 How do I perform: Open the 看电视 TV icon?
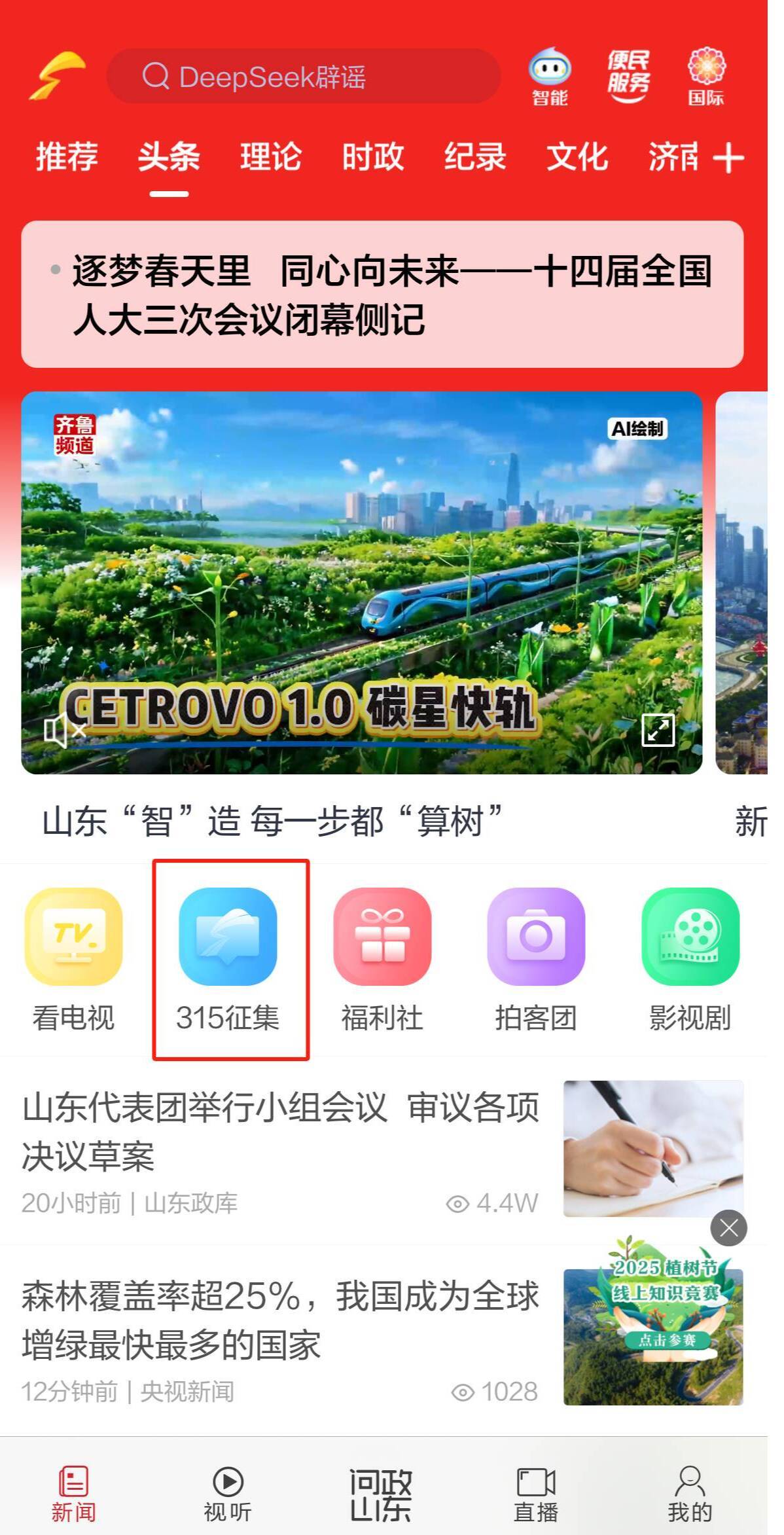[x=74, y=937]
